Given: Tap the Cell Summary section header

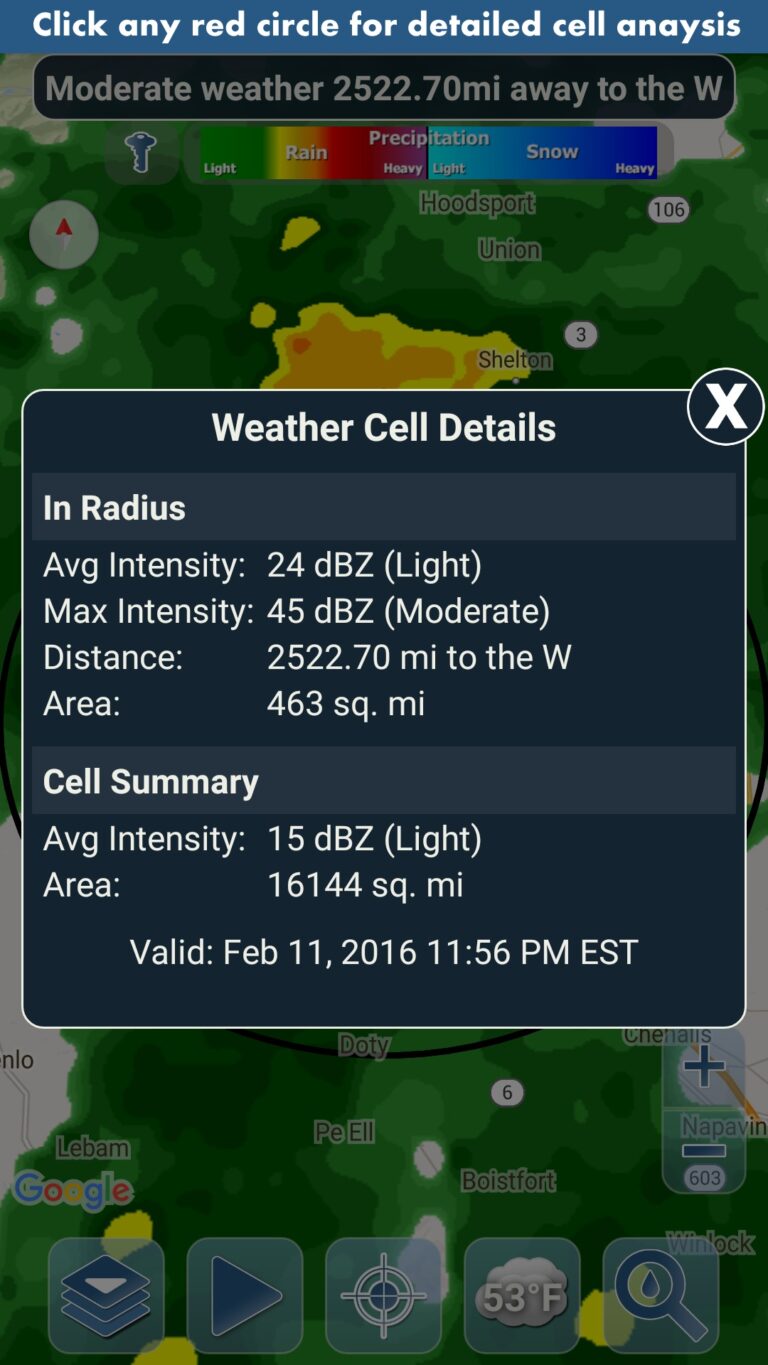Looking at the screenshot, I should (151, 782).
